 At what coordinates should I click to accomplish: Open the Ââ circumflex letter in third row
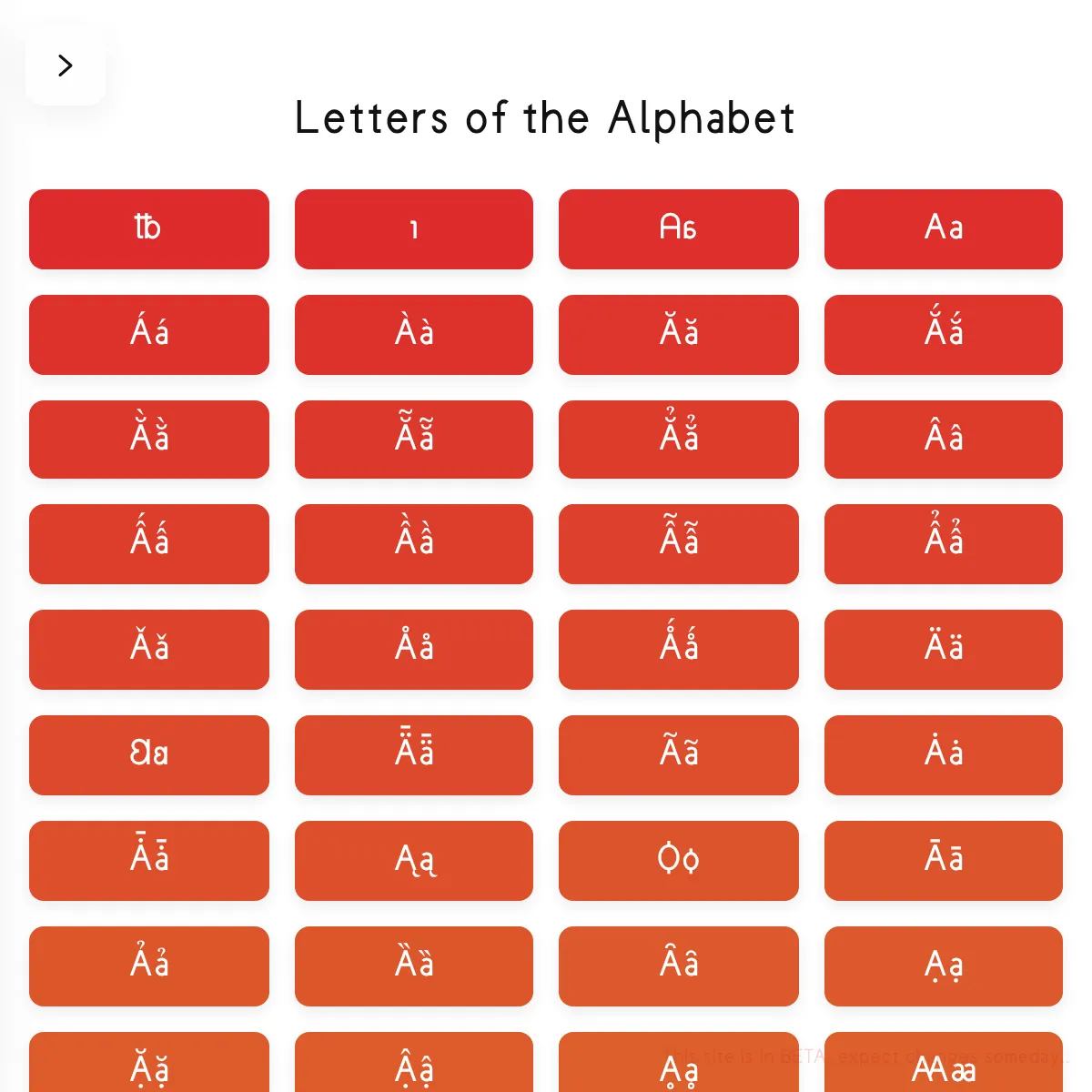tap(944, 440)
